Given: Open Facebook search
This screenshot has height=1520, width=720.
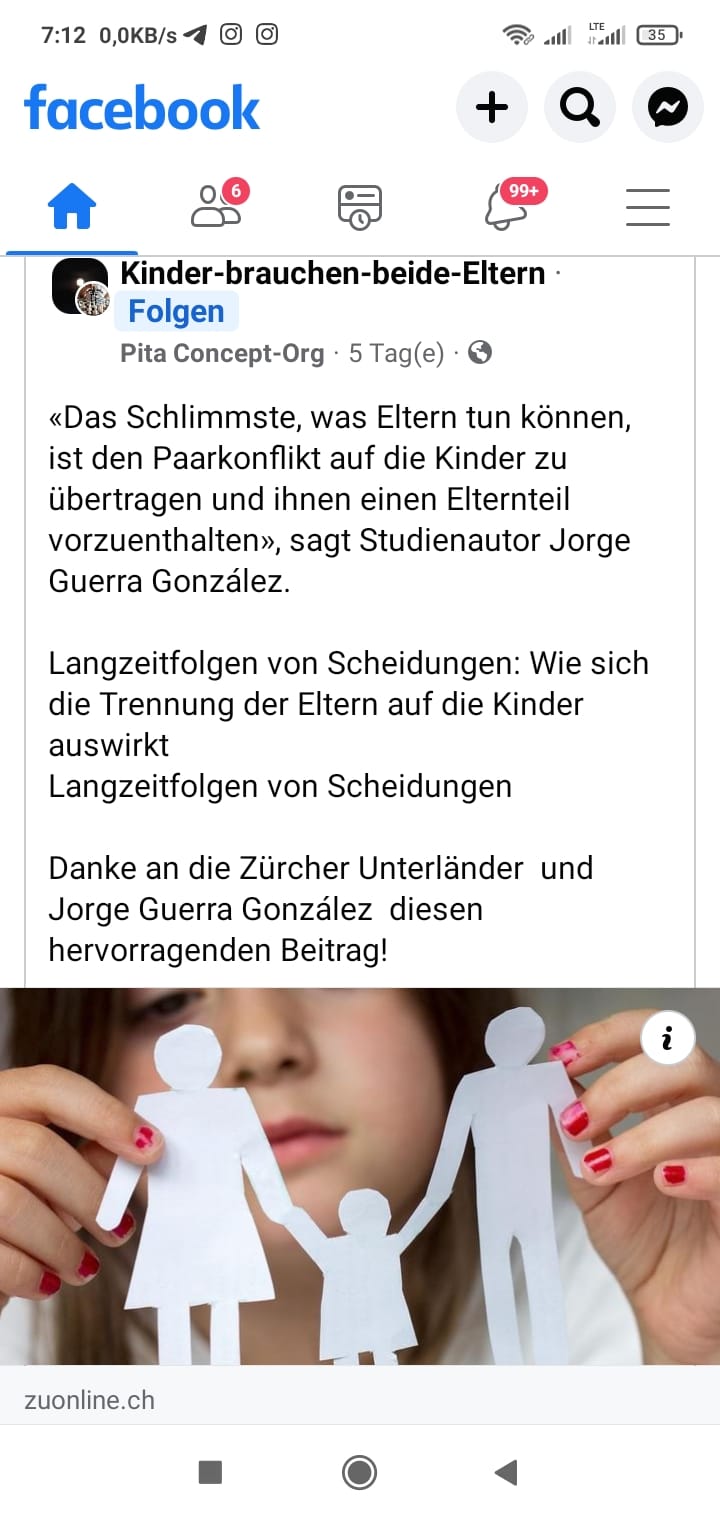Looking at the screenshot, I should pos(579,107).
